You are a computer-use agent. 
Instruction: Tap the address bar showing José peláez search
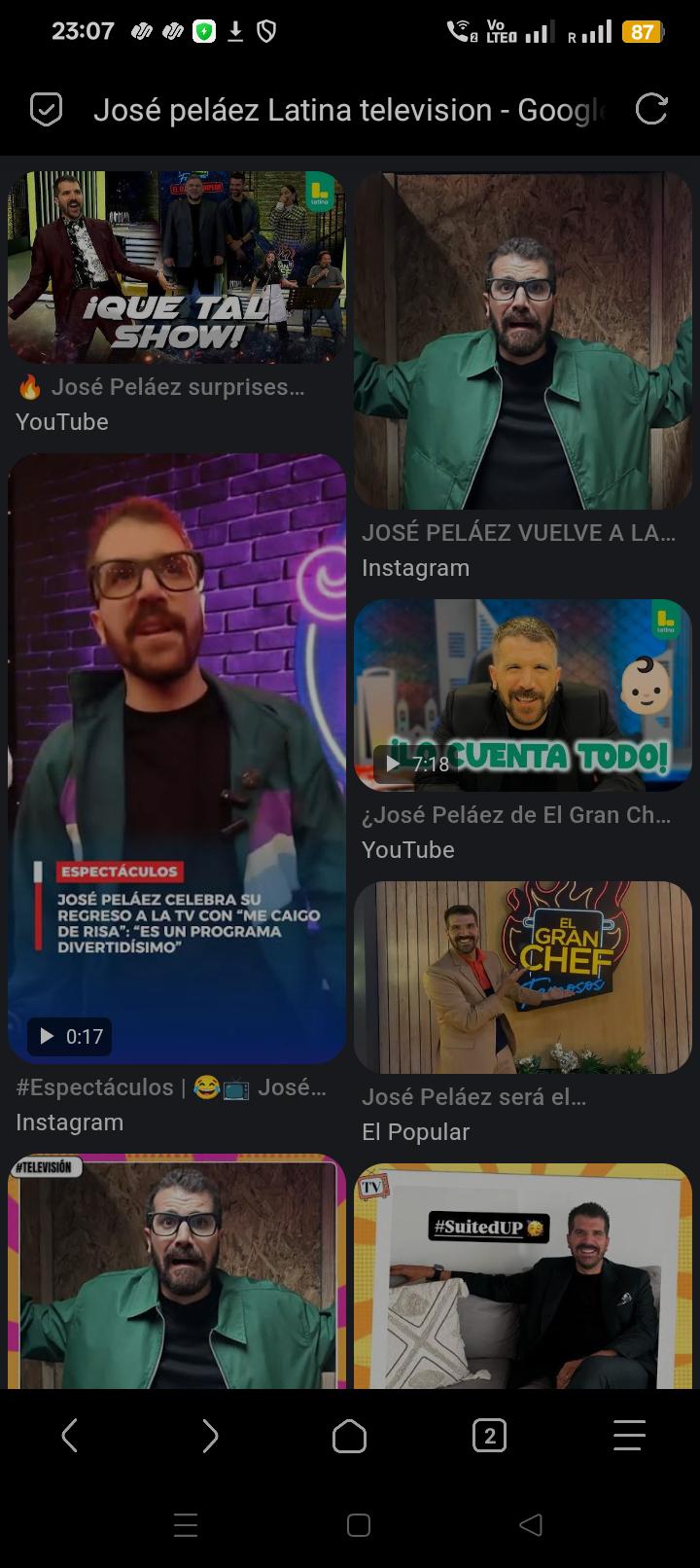coord(350,110)
